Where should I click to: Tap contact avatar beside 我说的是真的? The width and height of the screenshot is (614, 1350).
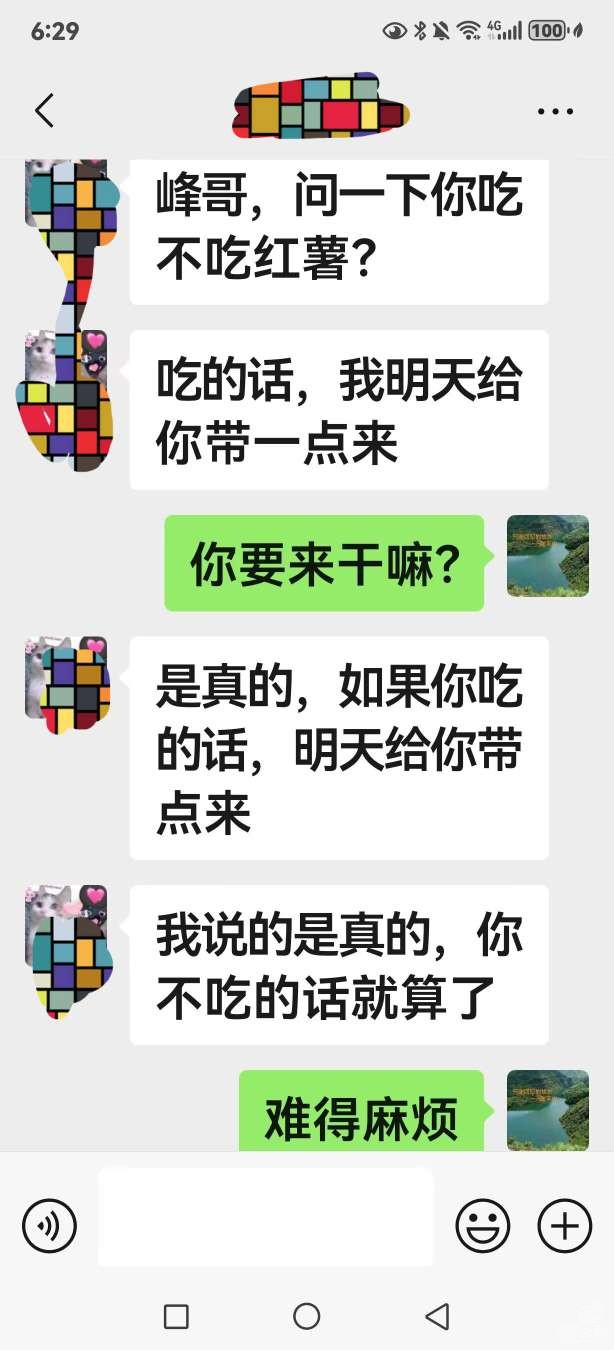pos(66,925)
